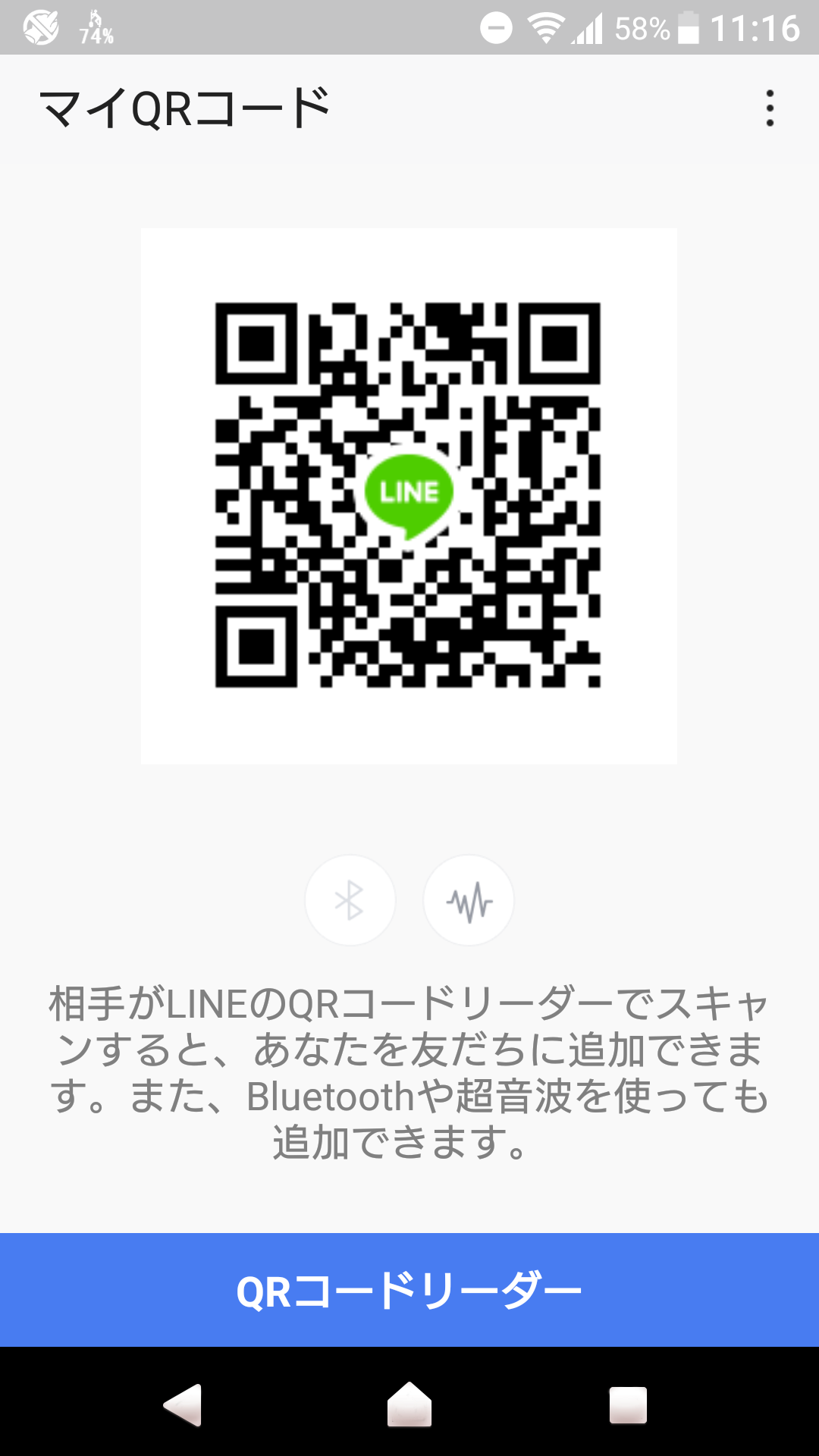Viewport: 819px width, 1456px height.
Task: Tap the Bluetooth add-friend icon
Action: pos(350,901)
